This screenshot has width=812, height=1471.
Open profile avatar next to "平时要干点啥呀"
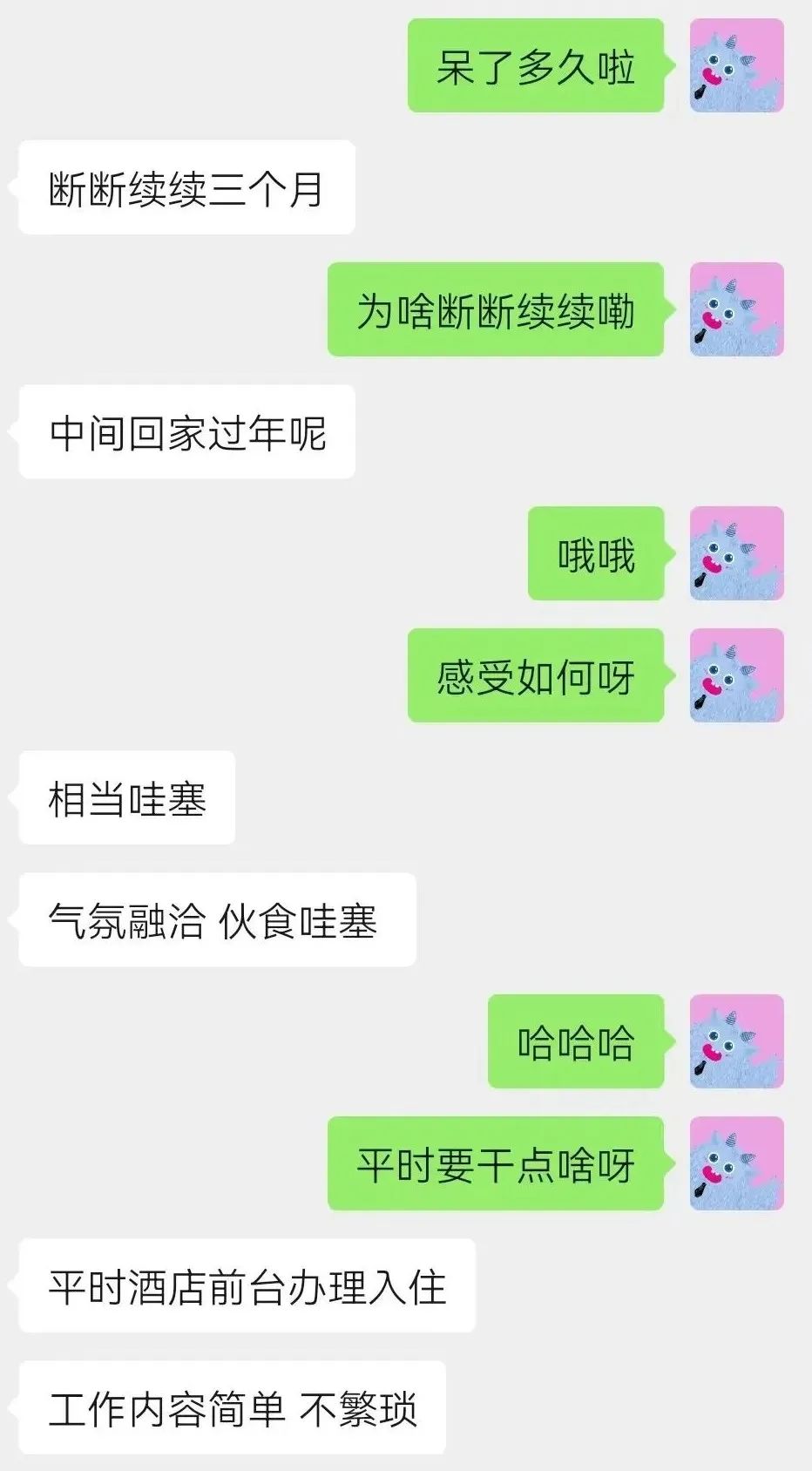tap(737, 1163)
